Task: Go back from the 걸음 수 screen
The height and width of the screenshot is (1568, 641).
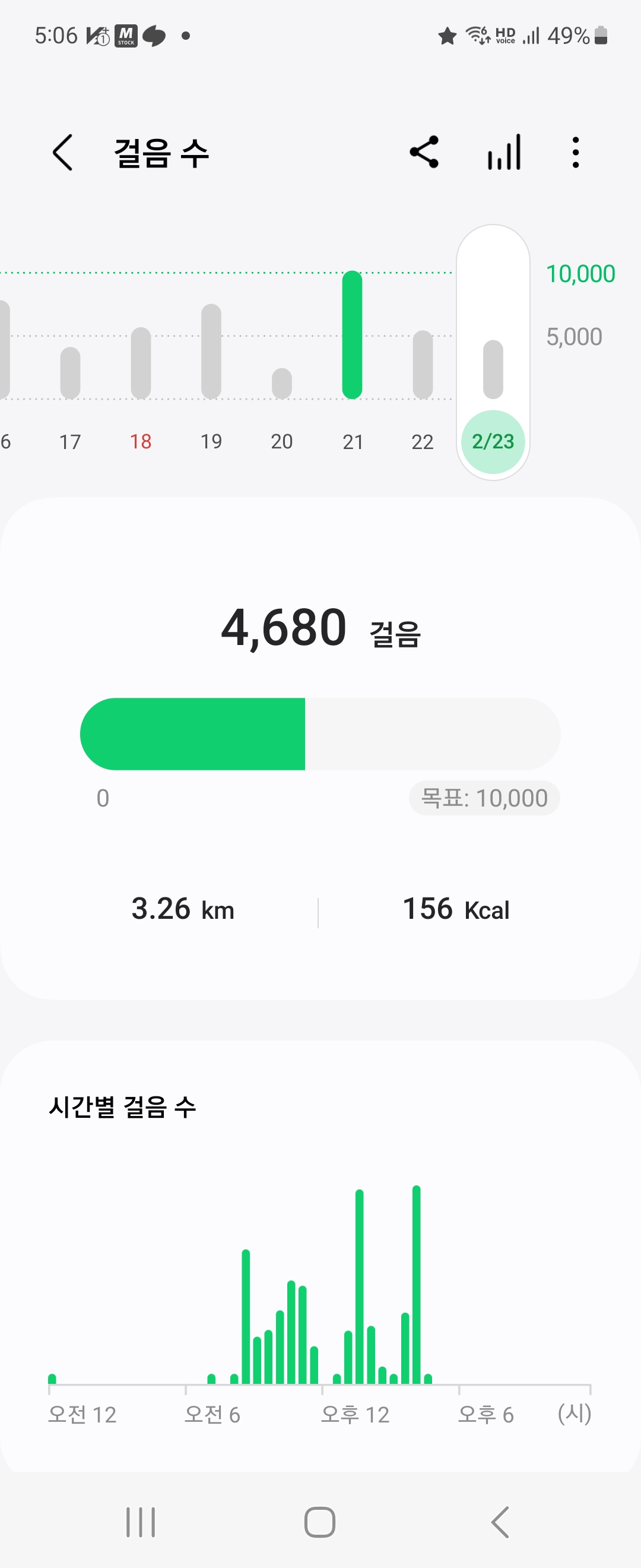Action: pos(63,152)
